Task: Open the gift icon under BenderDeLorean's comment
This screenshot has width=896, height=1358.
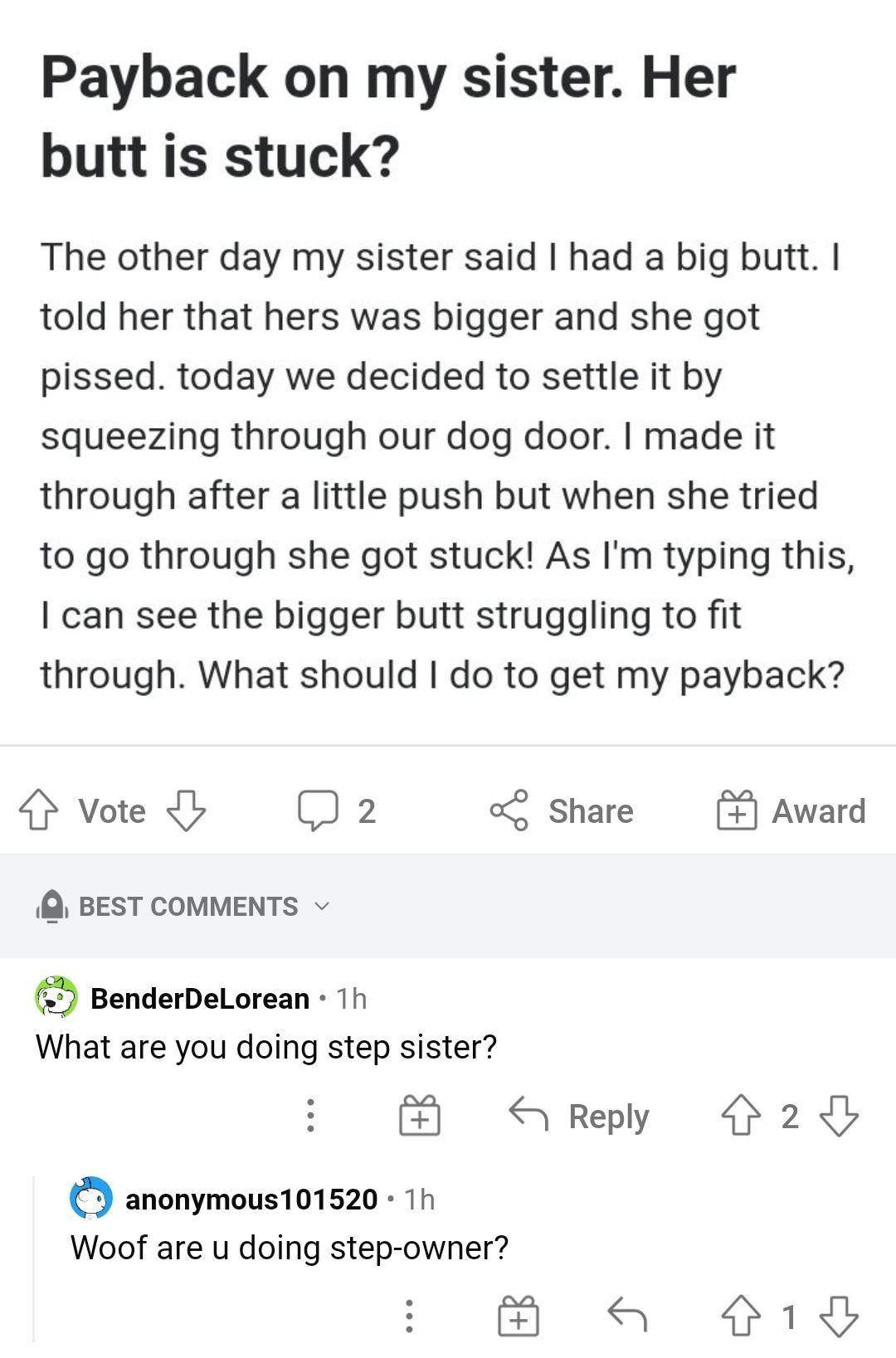Action: 419,1117
